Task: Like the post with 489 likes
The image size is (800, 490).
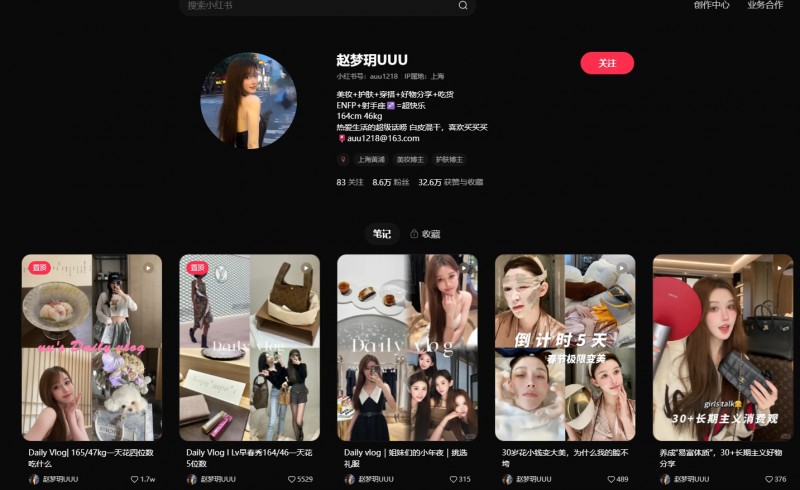Action: coord(610,480)
